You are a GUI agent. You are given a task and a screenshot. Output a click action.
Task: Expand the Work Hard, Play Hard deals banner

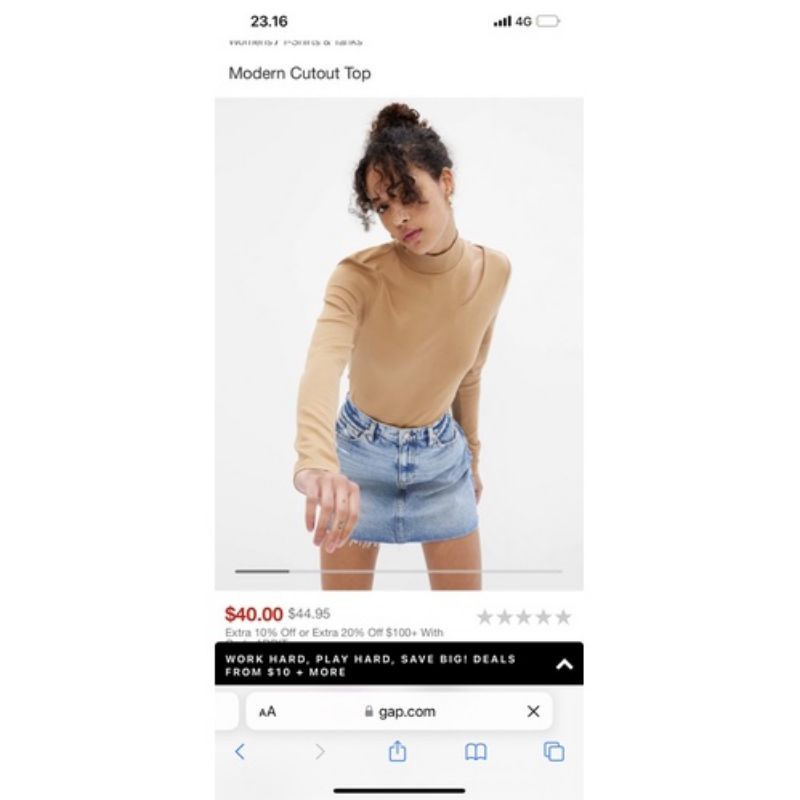[x=564, y=665]
